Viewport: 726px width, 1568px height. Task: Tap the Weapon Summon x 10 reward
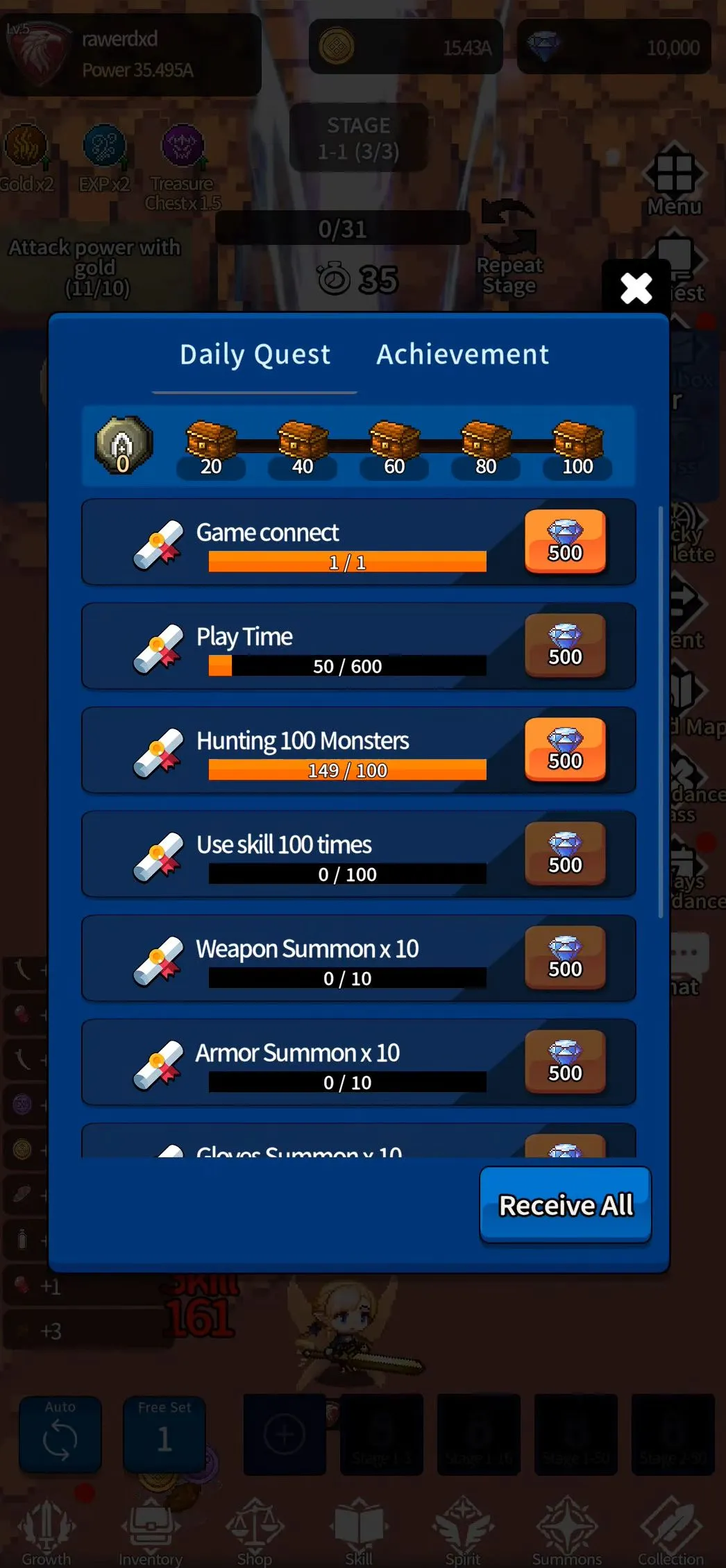coord(565,957)
